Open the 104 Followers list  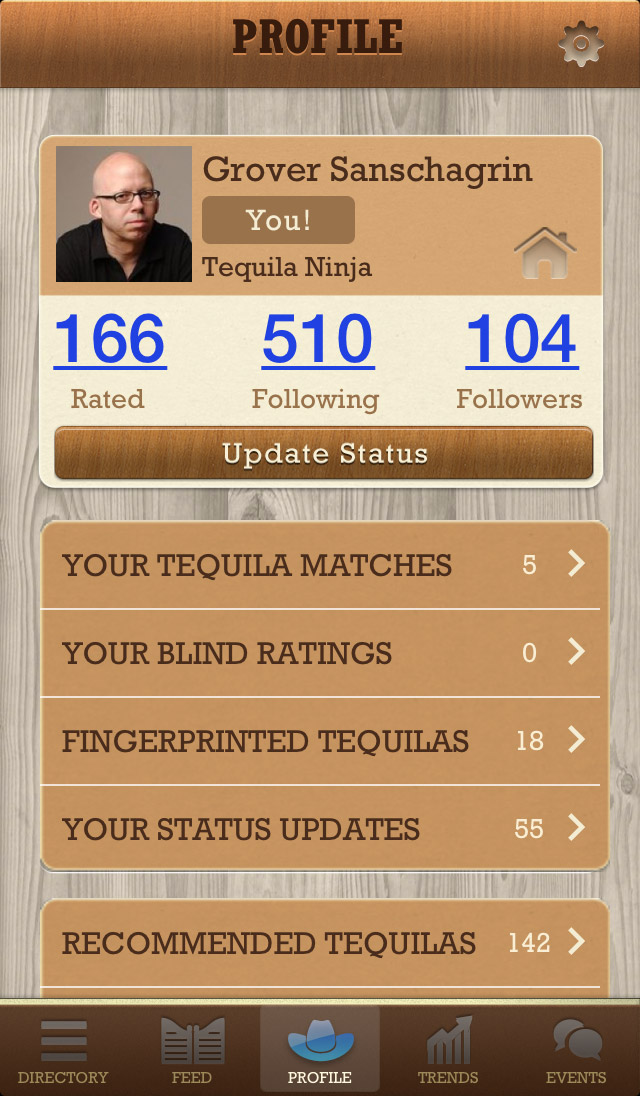click(520, 340)
